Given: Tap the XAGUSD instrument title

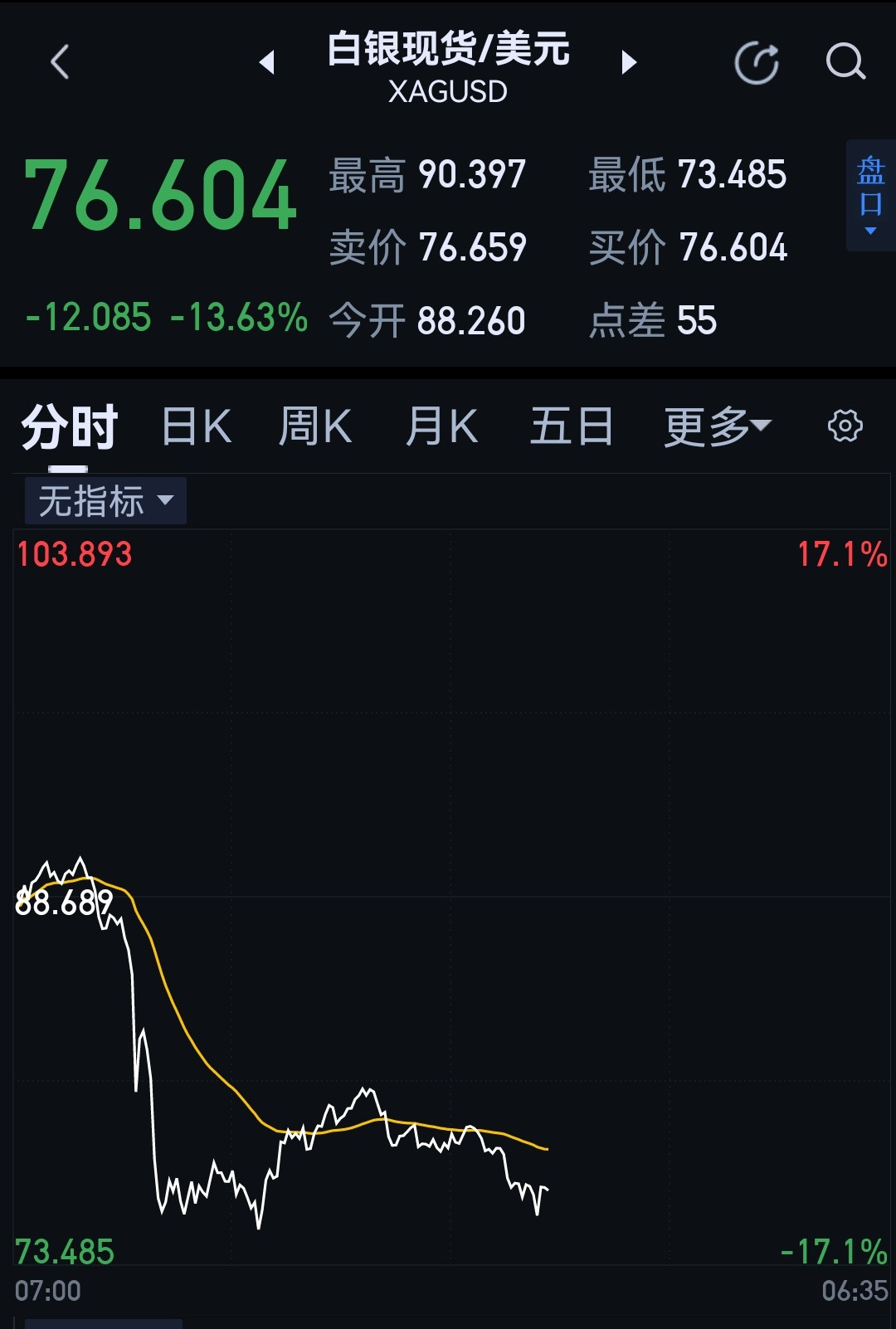Looking at the screenshot, I should pyautogui.click(x=448, y=91).
